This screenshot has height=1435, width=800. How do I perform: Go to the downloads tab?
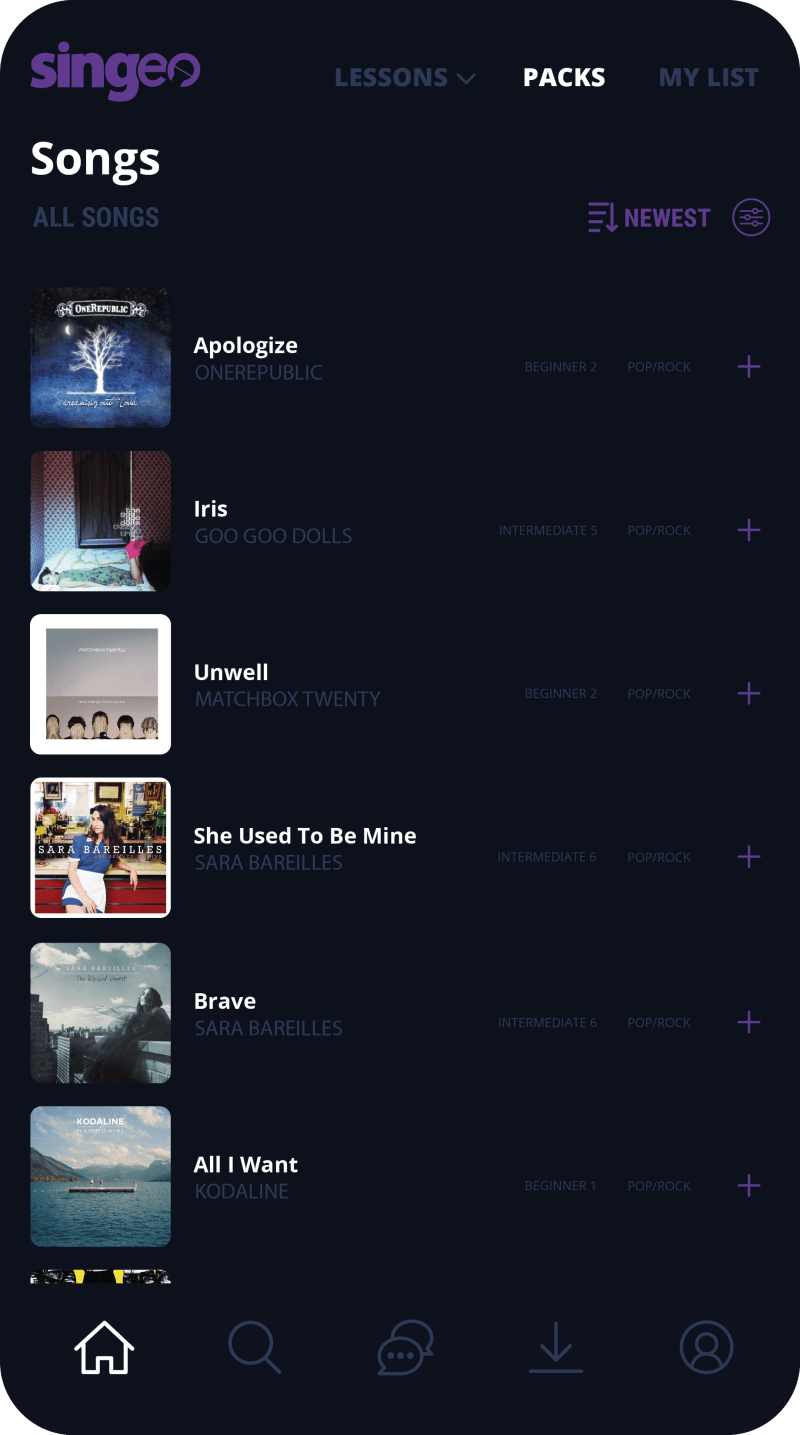555,1347
